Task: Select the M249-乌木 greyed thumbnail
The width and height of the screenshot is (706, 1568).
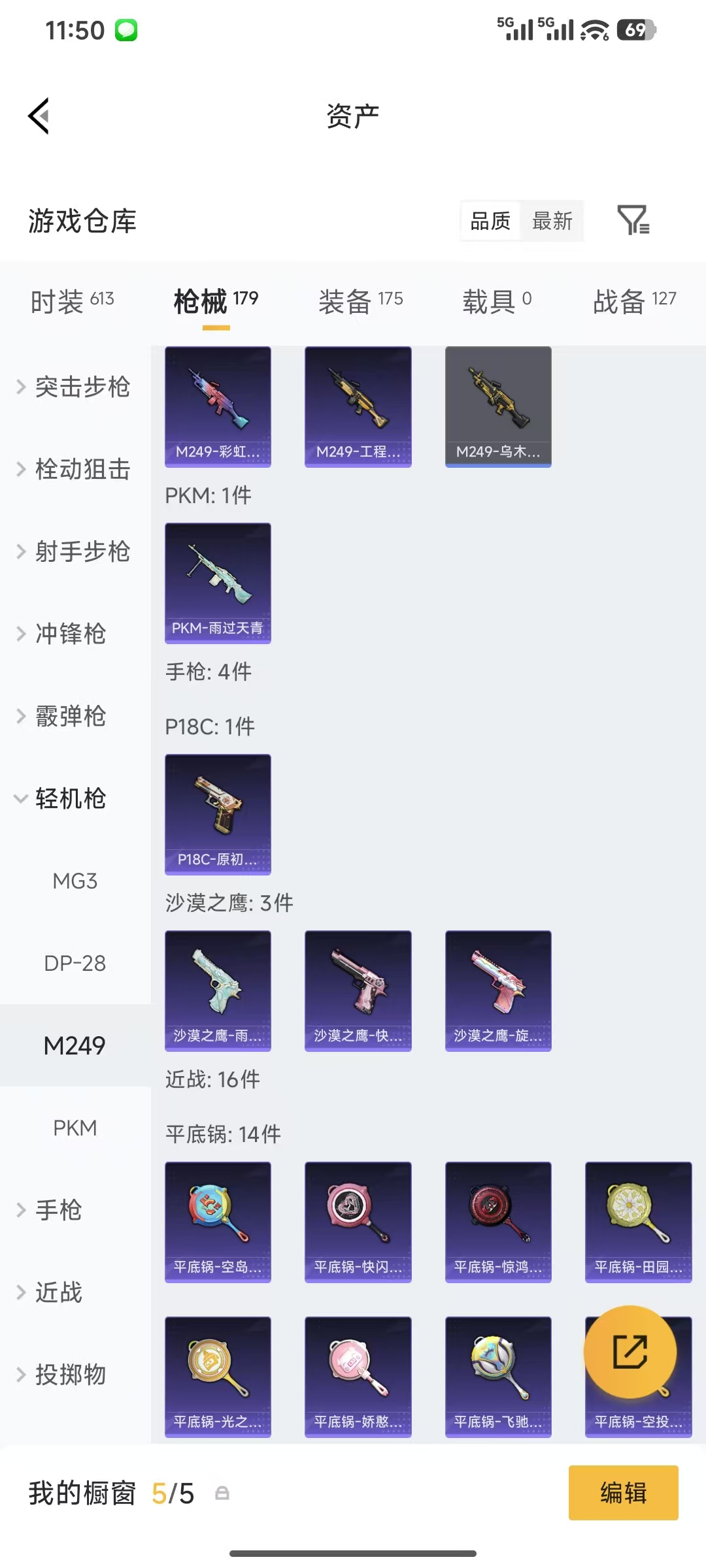Action: click(x=497, y=405)
